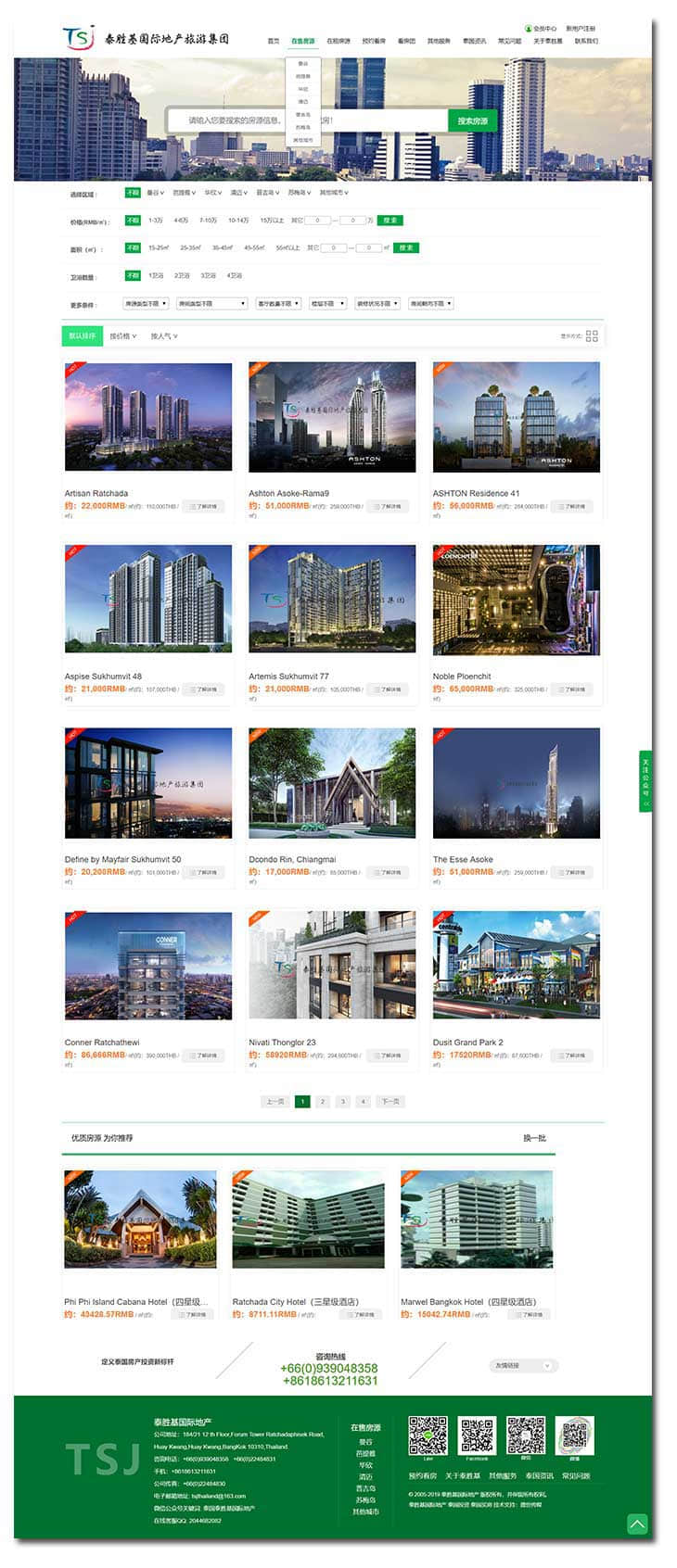Open the Ashton Asoke-Rama9 property card
Viewport: 677px width, 1568px height.
click(332, 417)
